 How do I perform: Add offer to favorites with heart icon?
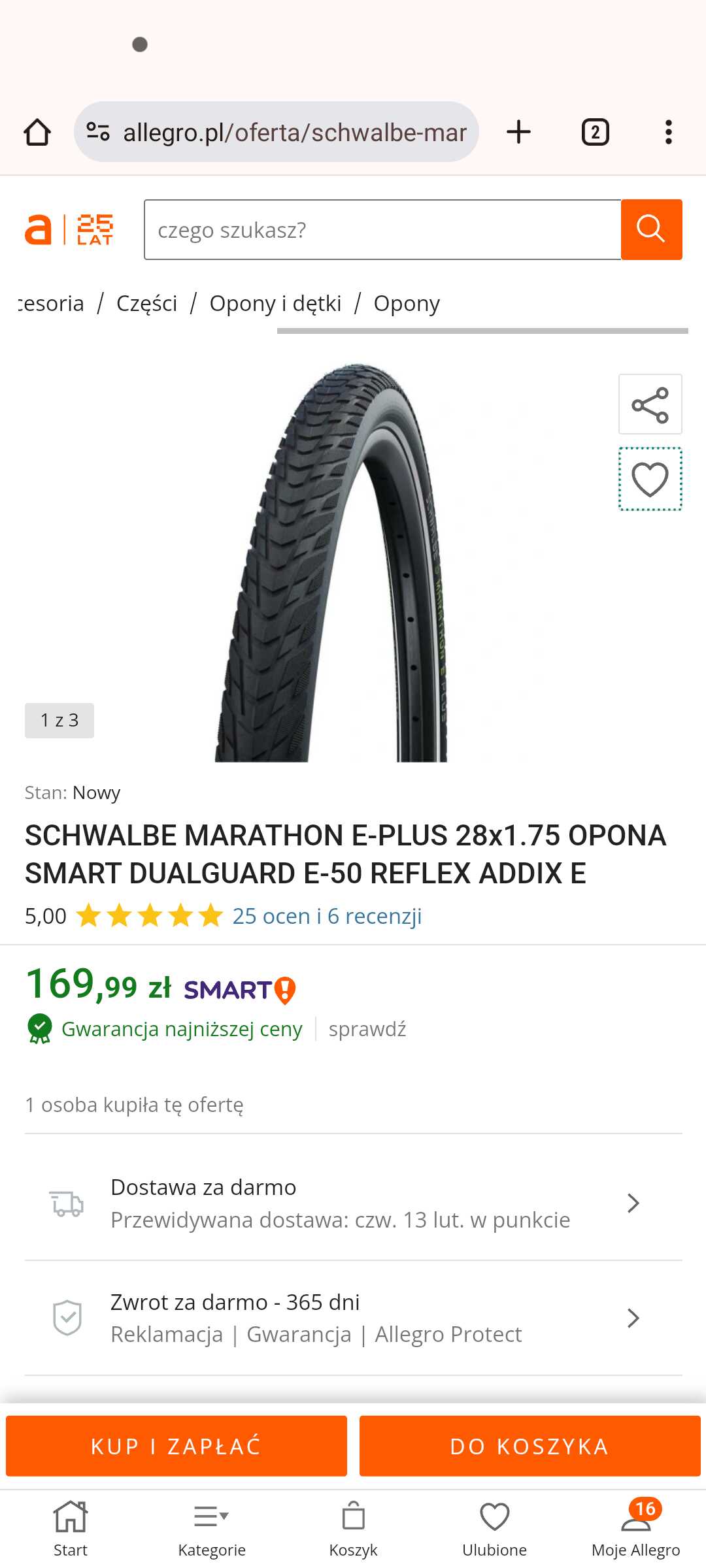click(650, 479)
